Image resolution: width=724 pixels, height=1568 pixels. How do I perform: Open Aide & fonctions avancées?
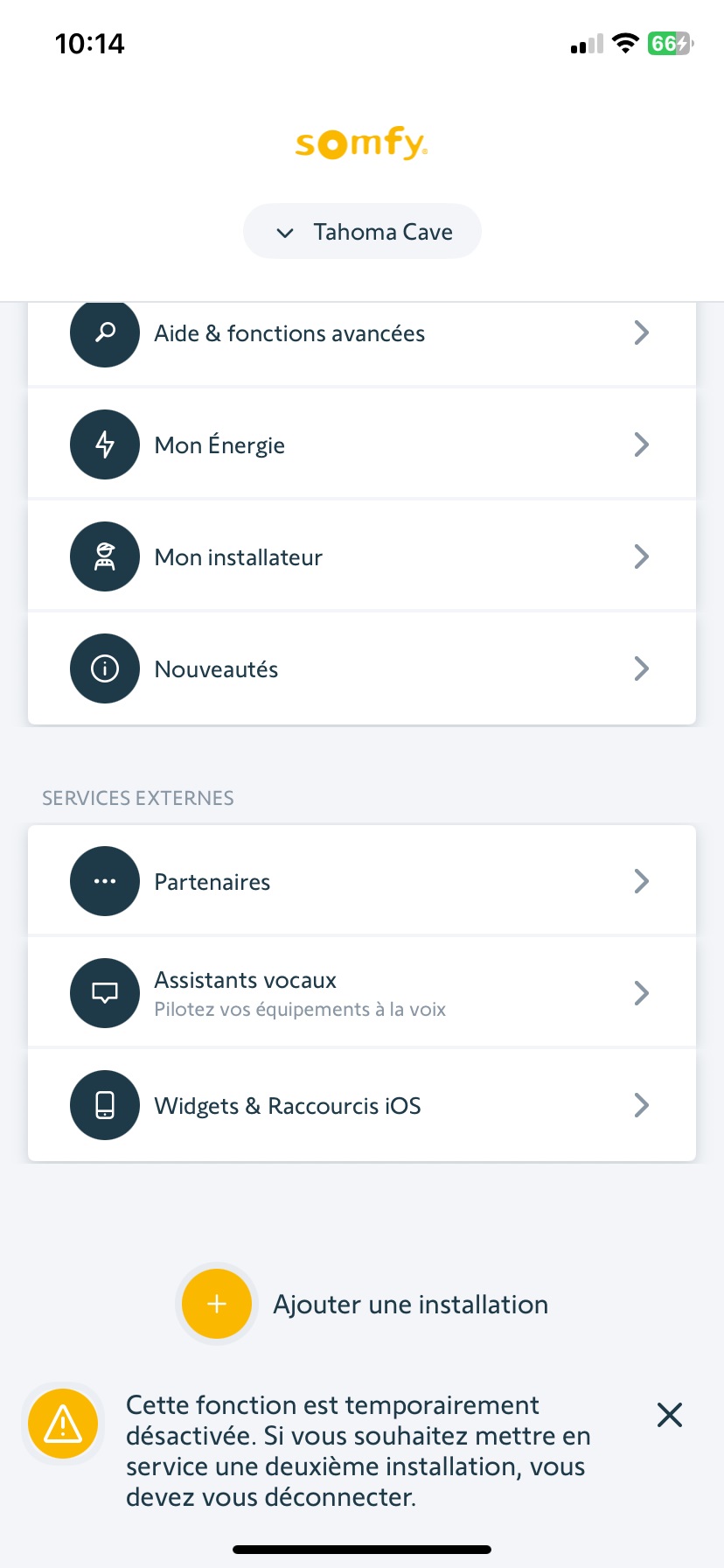[x=361, y=334]
